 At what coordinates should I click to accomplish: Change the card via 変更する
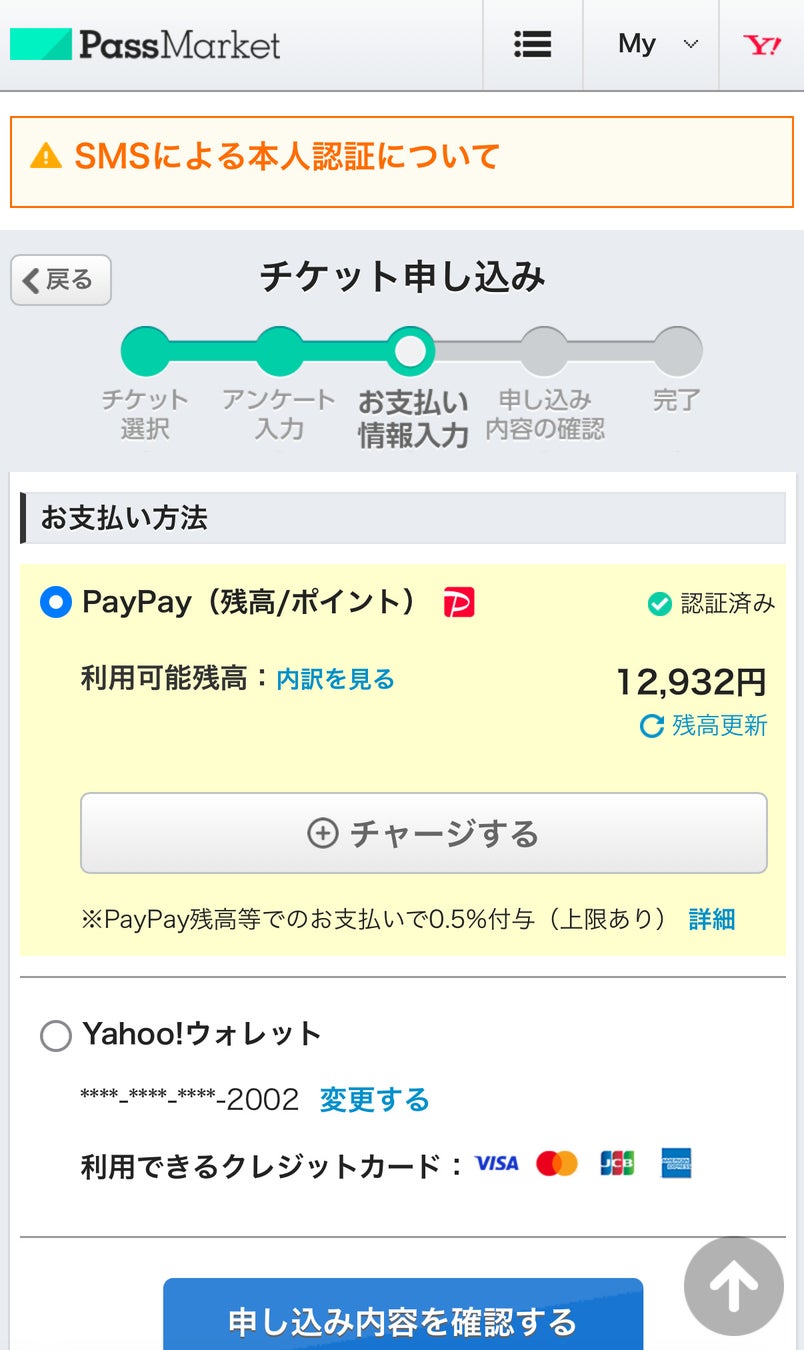(x=374, y=1100)
